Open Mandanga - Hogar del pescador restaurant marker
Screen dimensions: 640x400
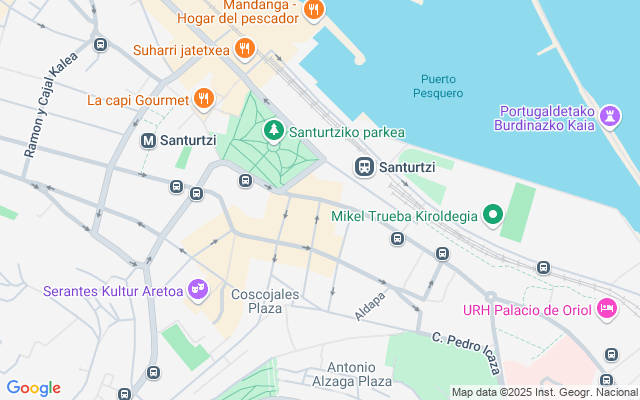[x=314, y=10]
